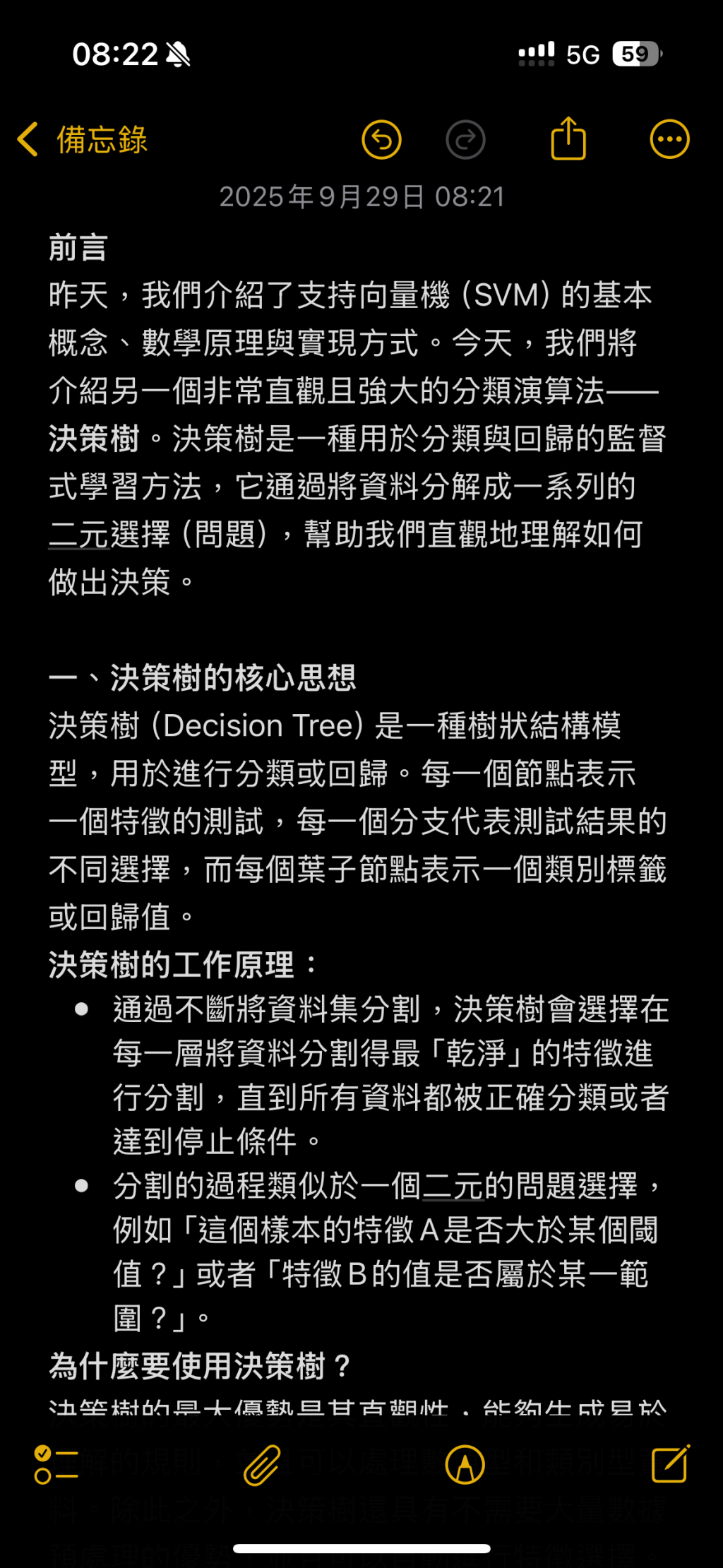Add a checklist to the note

56,1464
